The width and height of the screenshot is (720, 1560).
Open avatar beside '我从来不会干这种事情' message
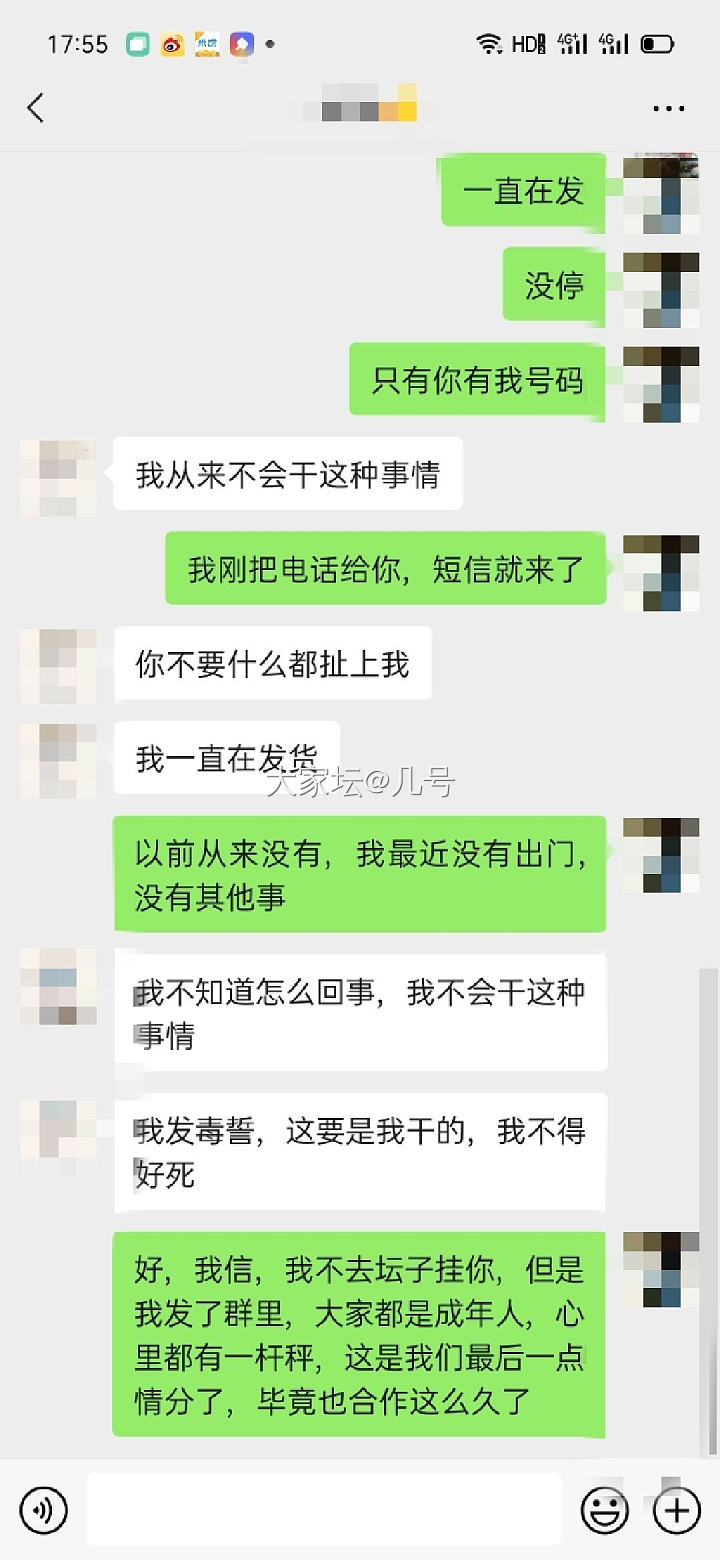pyautogui.click(x=59, y=478)
